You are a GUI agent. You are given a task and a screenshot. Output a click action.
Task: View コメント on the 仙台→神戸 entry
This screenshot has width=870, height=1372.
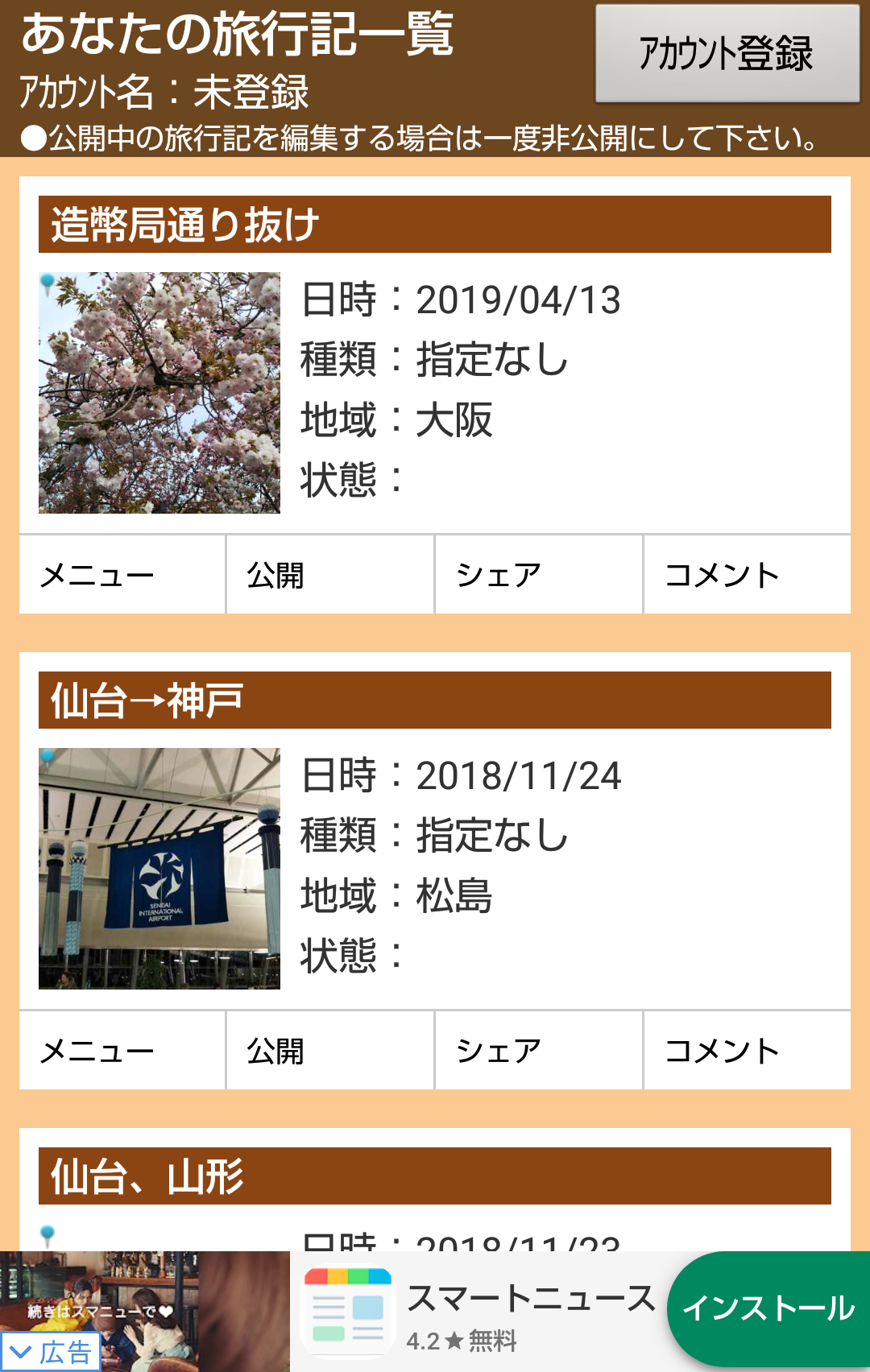pyautogui.click(x=746, y=1051)
